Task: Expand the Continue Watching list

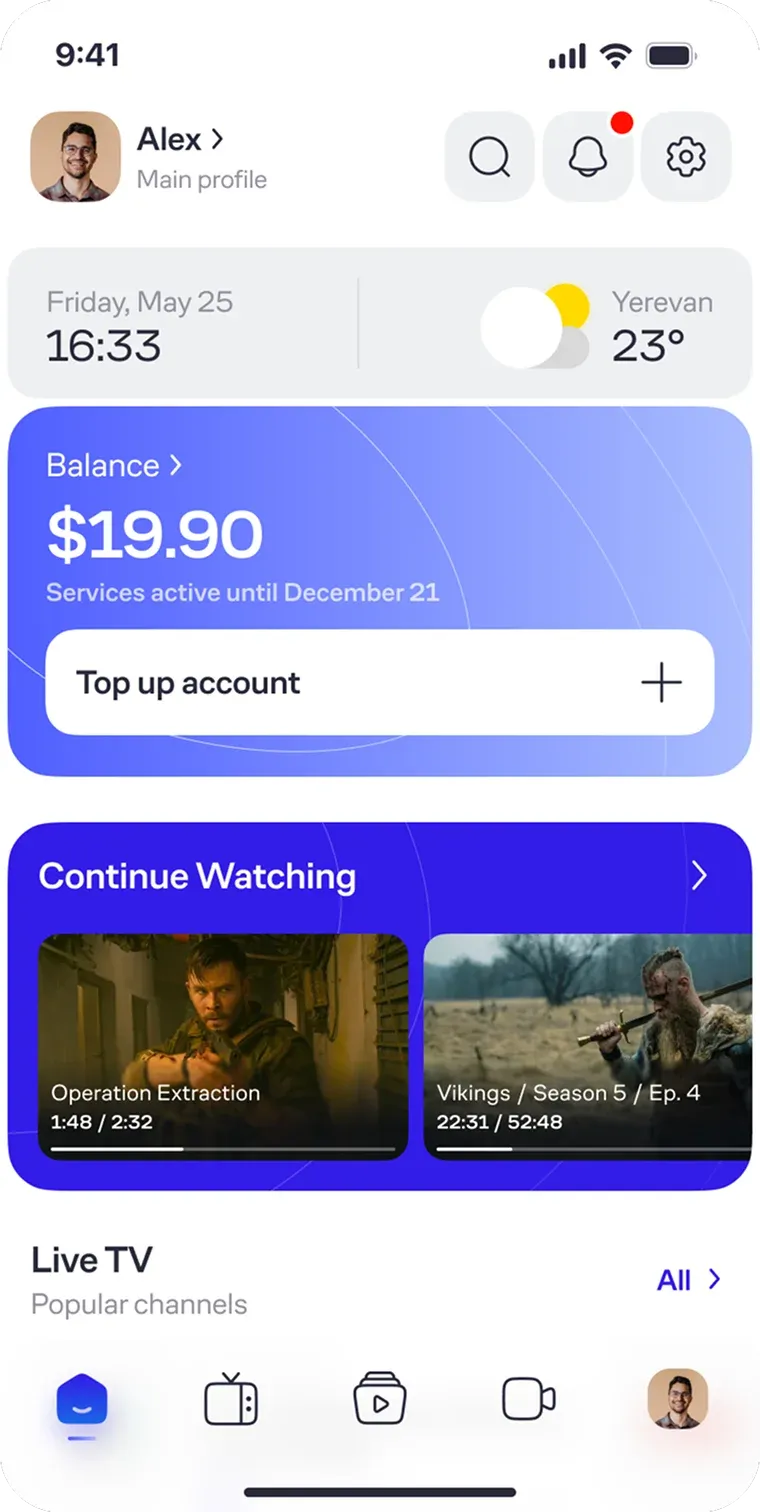Action: click(699, 876)
